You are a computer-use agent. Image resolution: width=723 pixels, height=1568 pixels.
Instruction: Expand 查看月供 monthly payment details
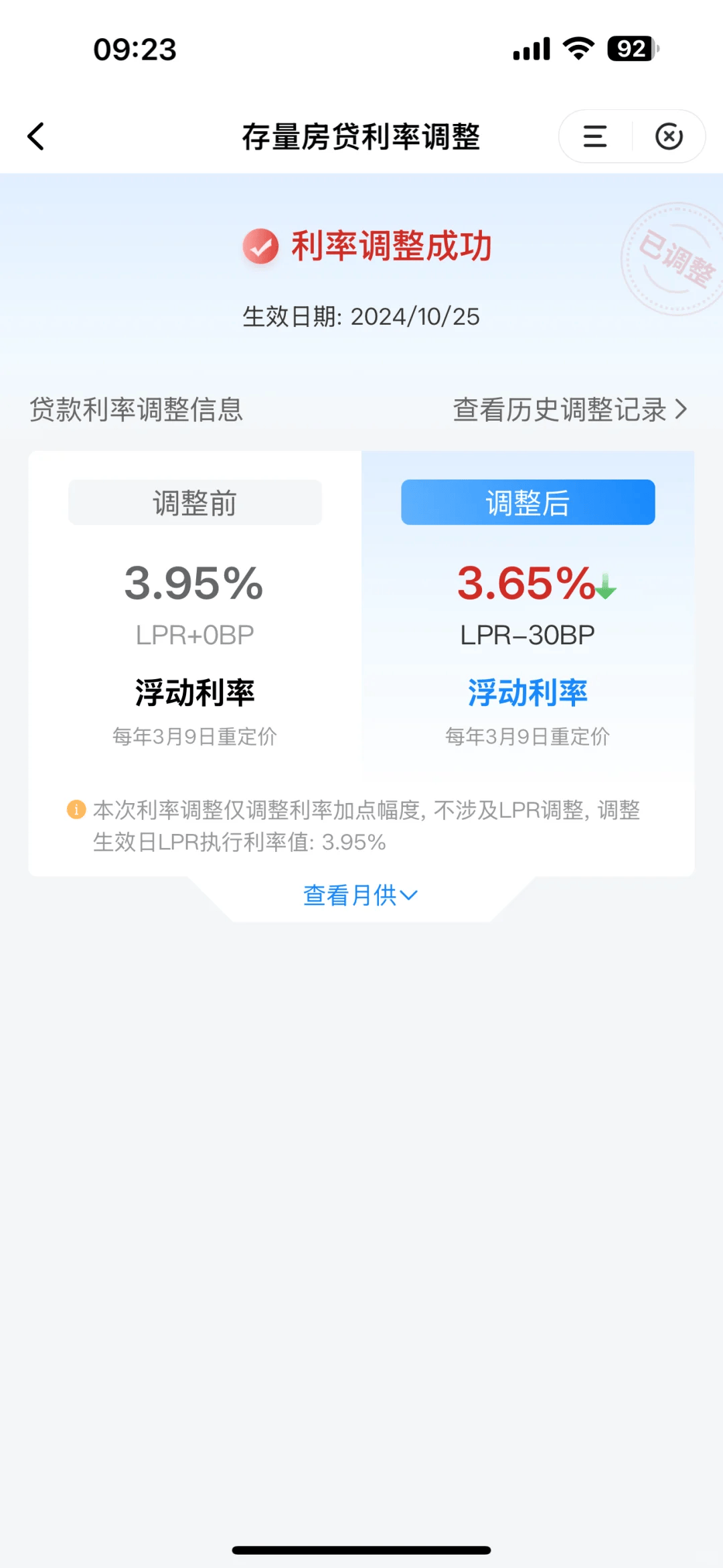pos(361,895)
